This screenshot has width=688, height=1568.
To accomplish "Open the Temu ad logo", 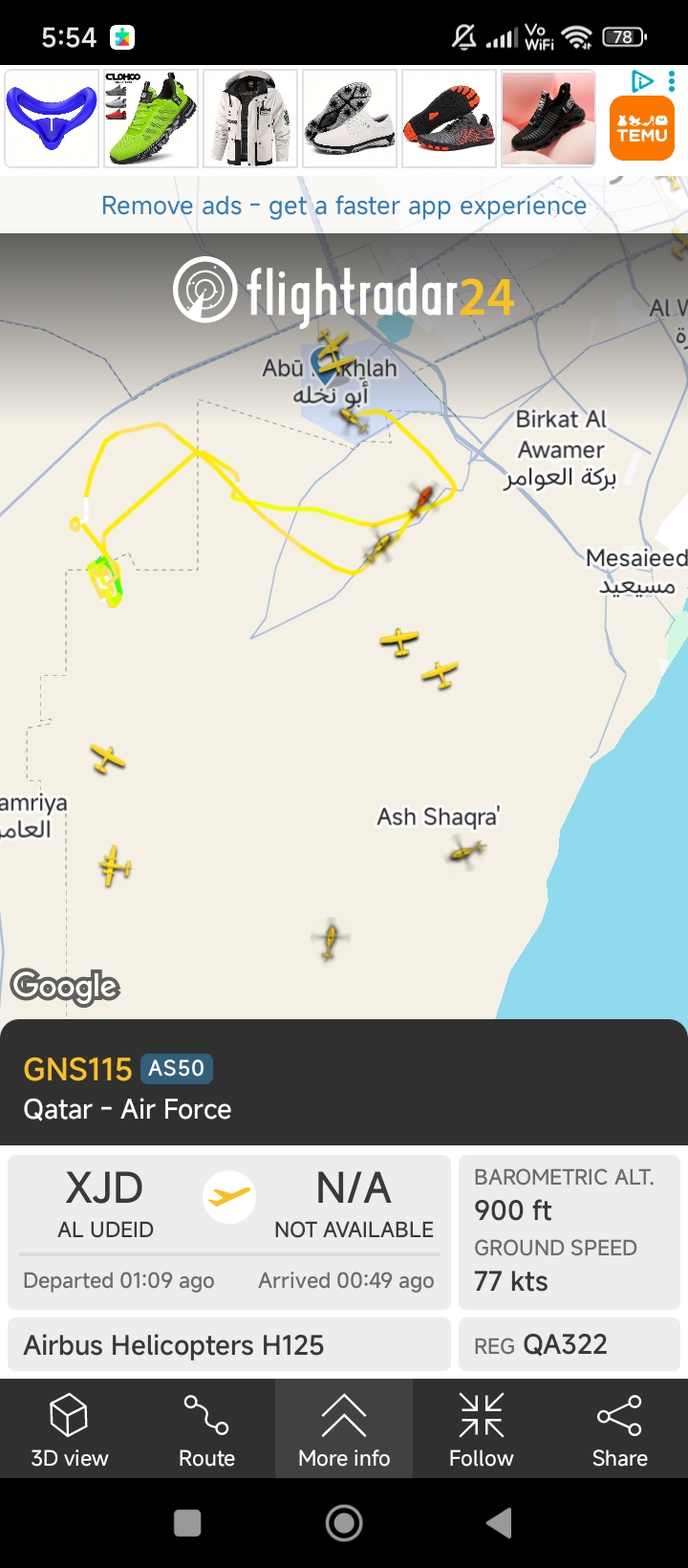I will point(642,128).
